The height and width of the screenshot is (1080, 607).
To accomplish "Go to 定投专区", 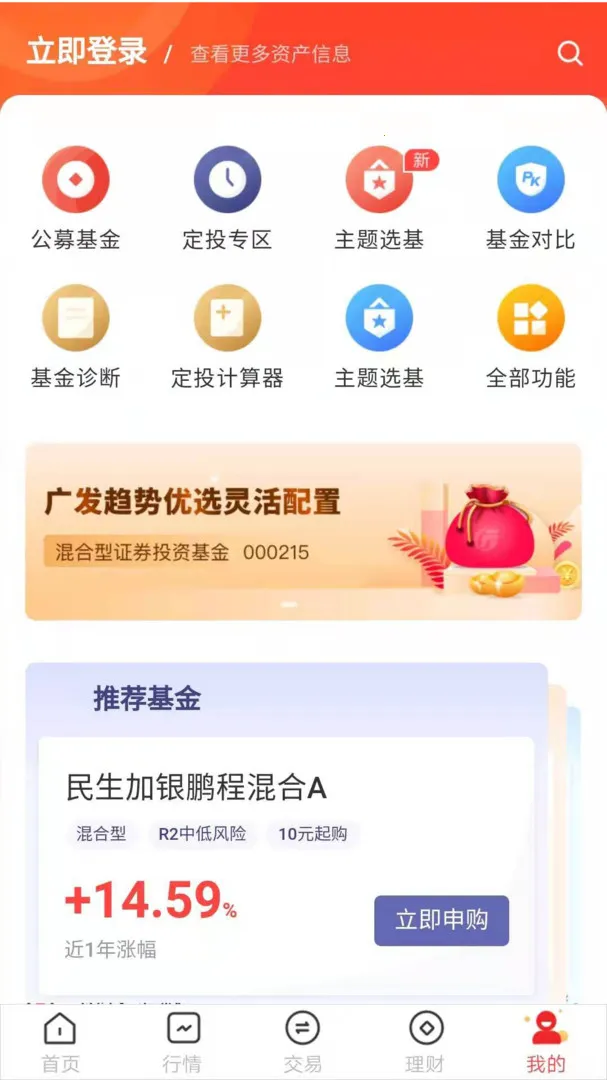I will click(227, 197).
